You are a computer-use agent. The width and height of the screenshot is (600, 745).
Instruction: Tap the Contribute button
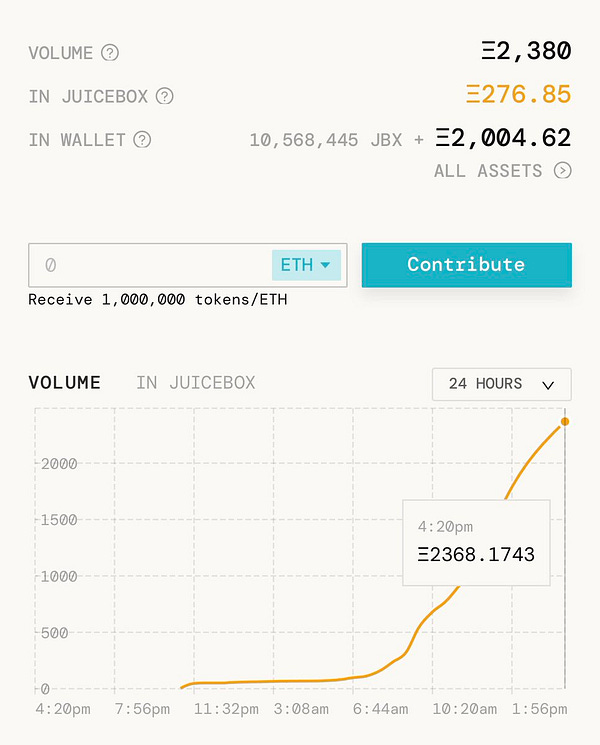466,265
